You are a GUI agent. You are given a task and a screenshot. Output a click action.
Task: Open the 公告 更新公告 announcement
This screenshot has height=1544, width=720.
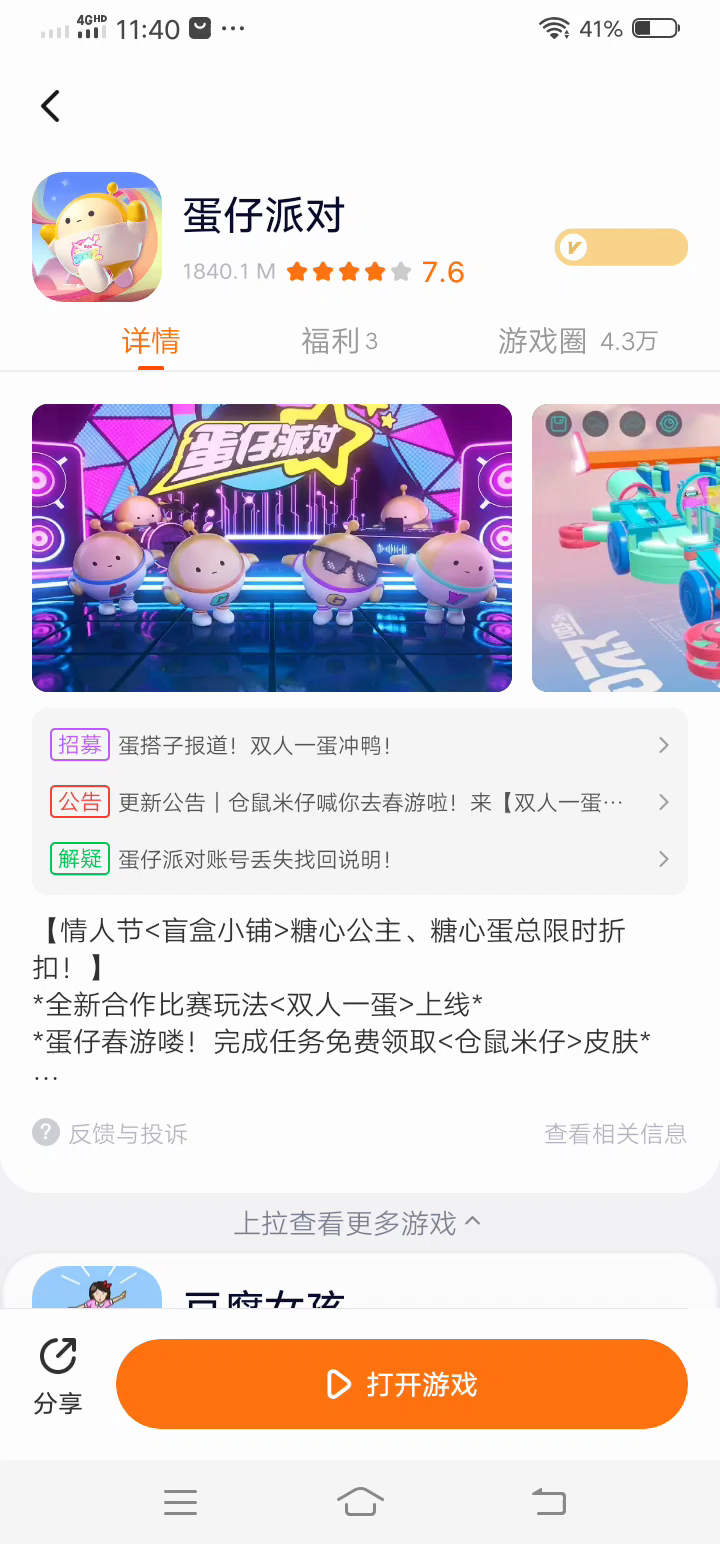pos(360,802)
